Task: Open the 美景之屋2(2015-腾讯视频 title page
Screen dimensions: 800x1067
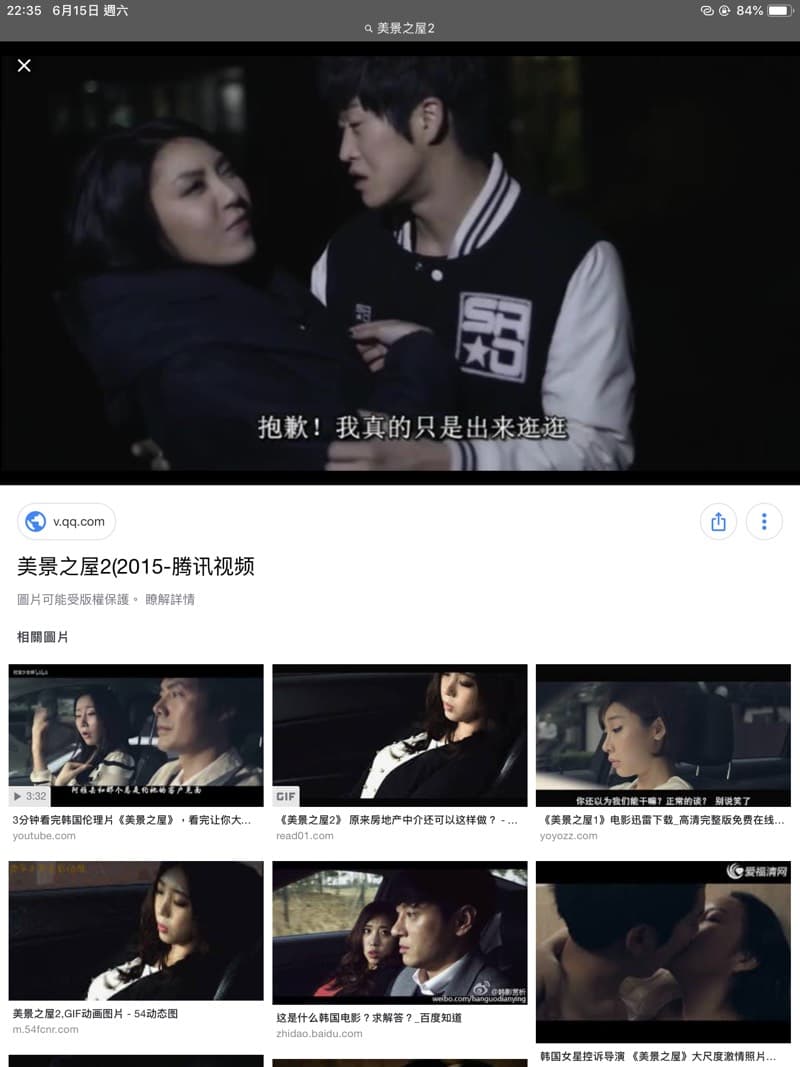Action: (136, 567)
